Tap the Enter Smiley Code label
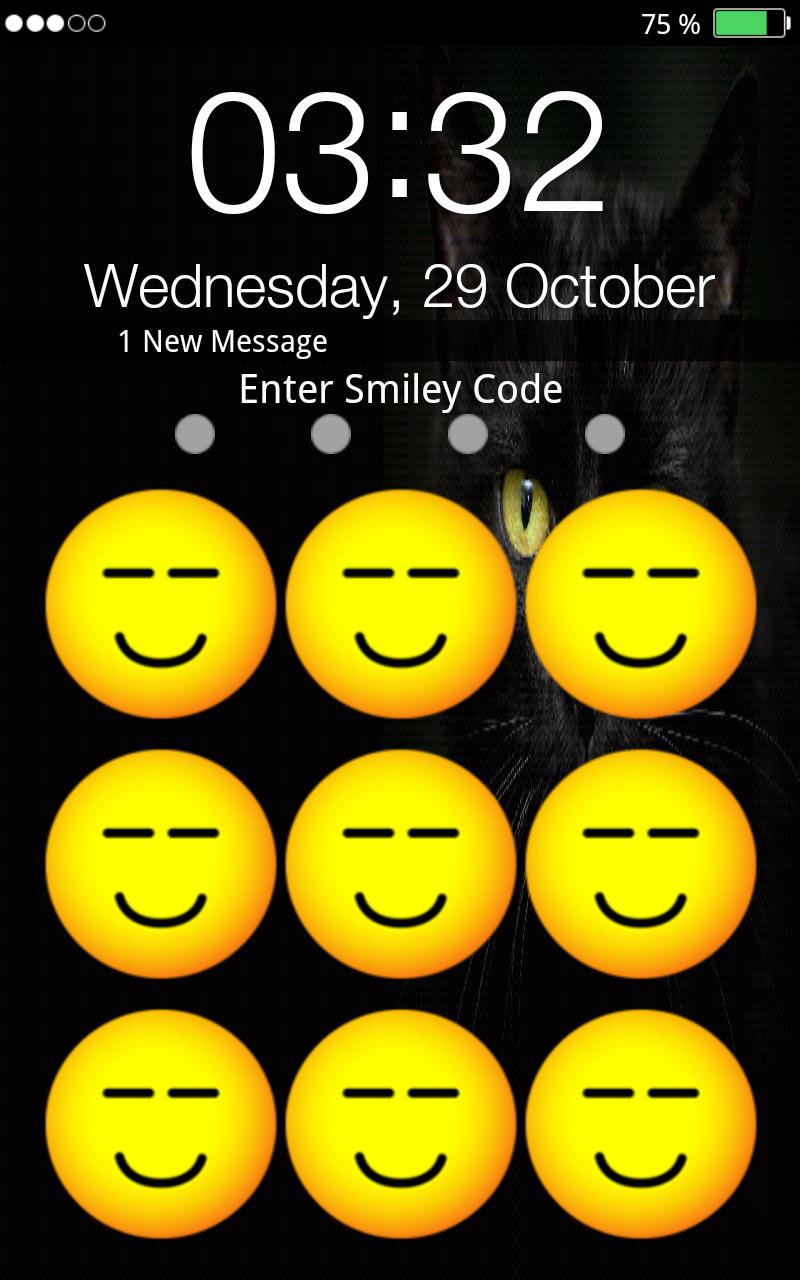Screen dimensions: 800x1280 (x=399, y=388)
